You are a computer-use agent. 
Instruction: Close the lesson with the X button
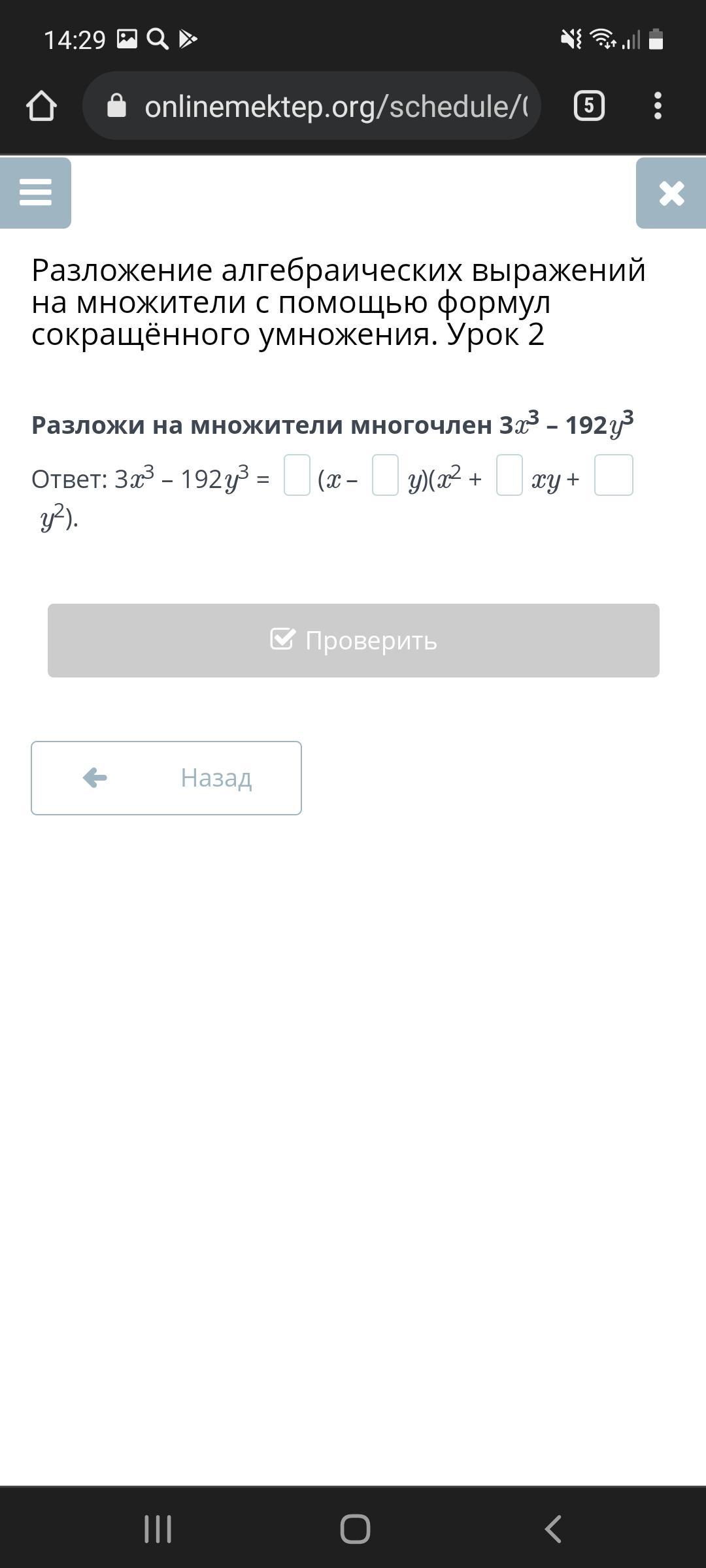671,193
